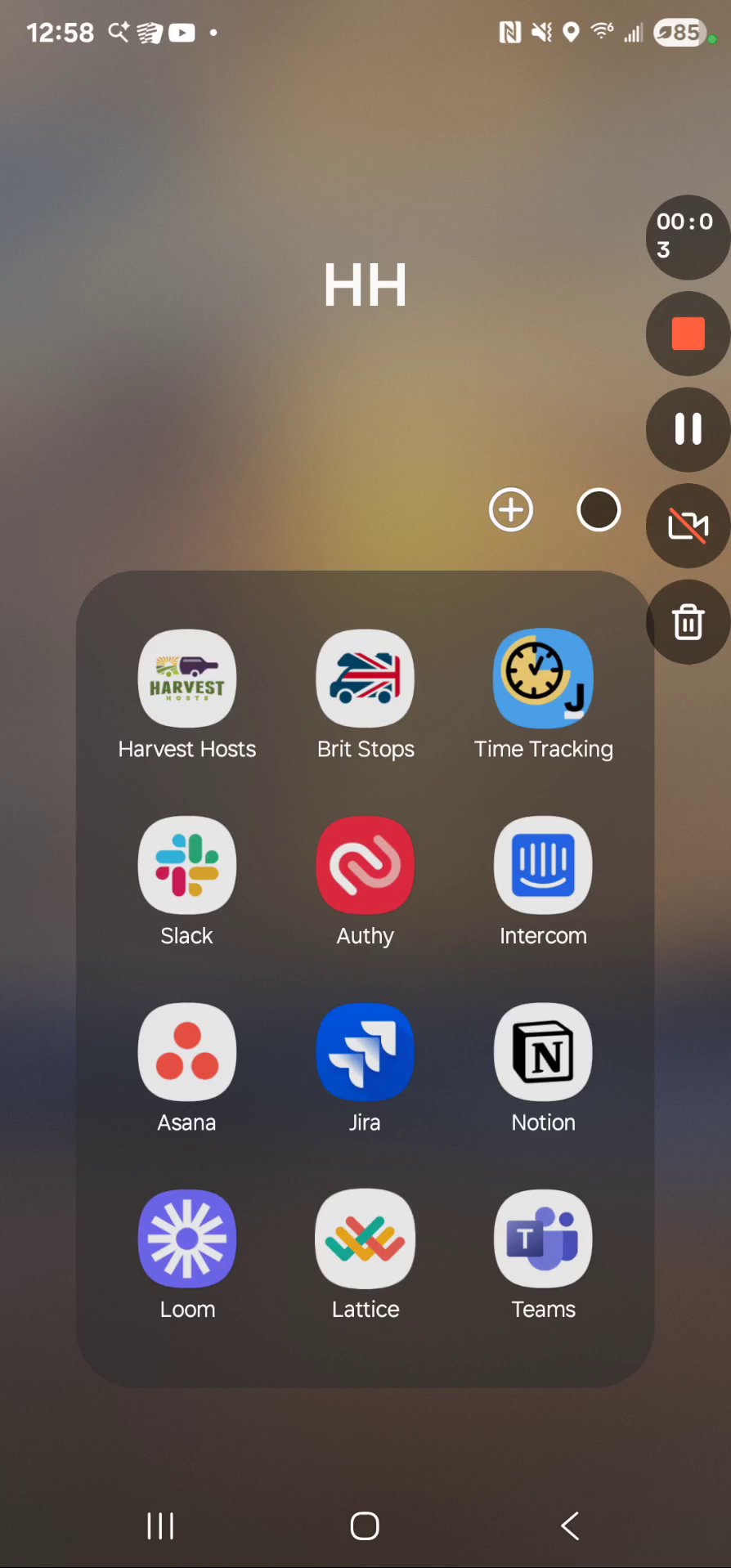Launch the Brit Stops app
This screenshot has width=731, height=1568.
click(365, 679)
